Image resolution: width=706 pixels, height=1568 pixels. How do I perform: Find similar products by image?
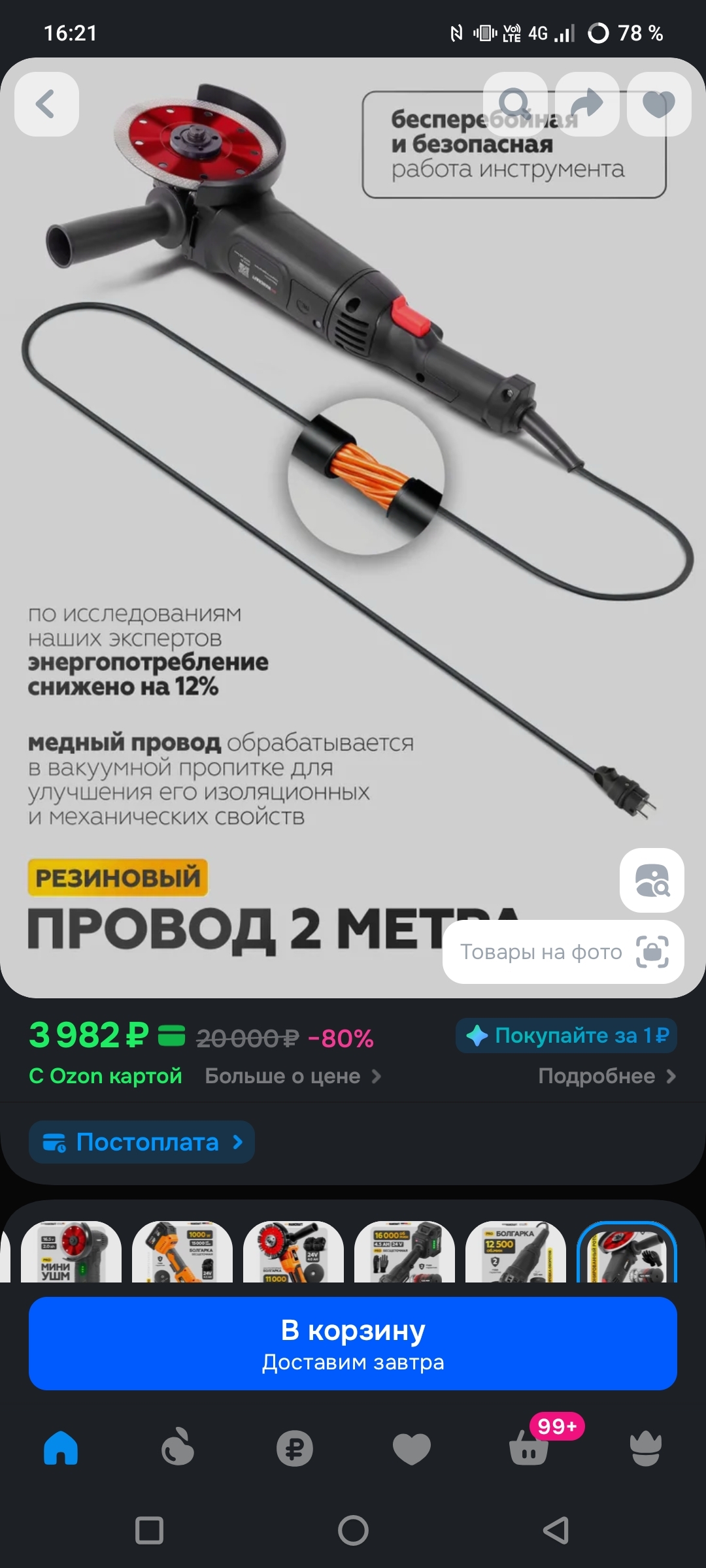652,880
